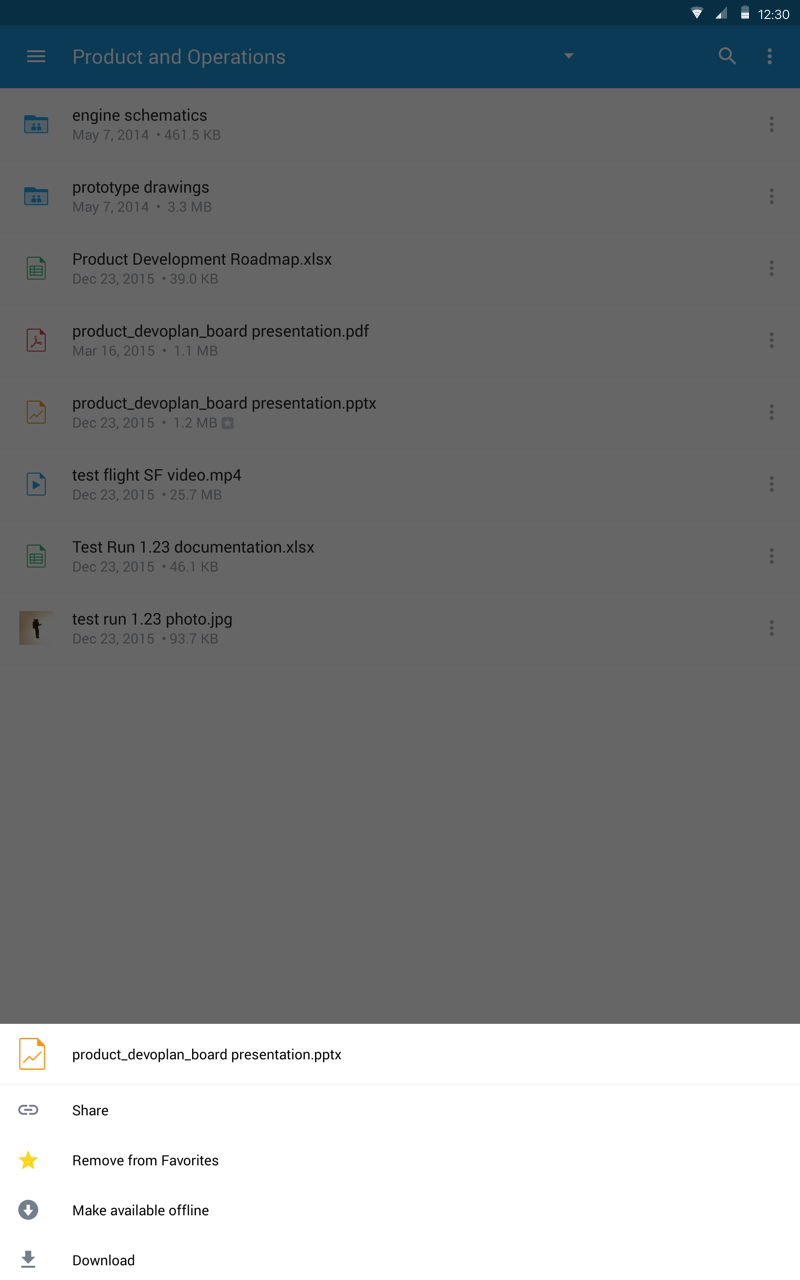The width and height of the screenshot is (800, 1280).
Task: Expand the Product and Operations folder dropdown
Action: tap(568, 56)
